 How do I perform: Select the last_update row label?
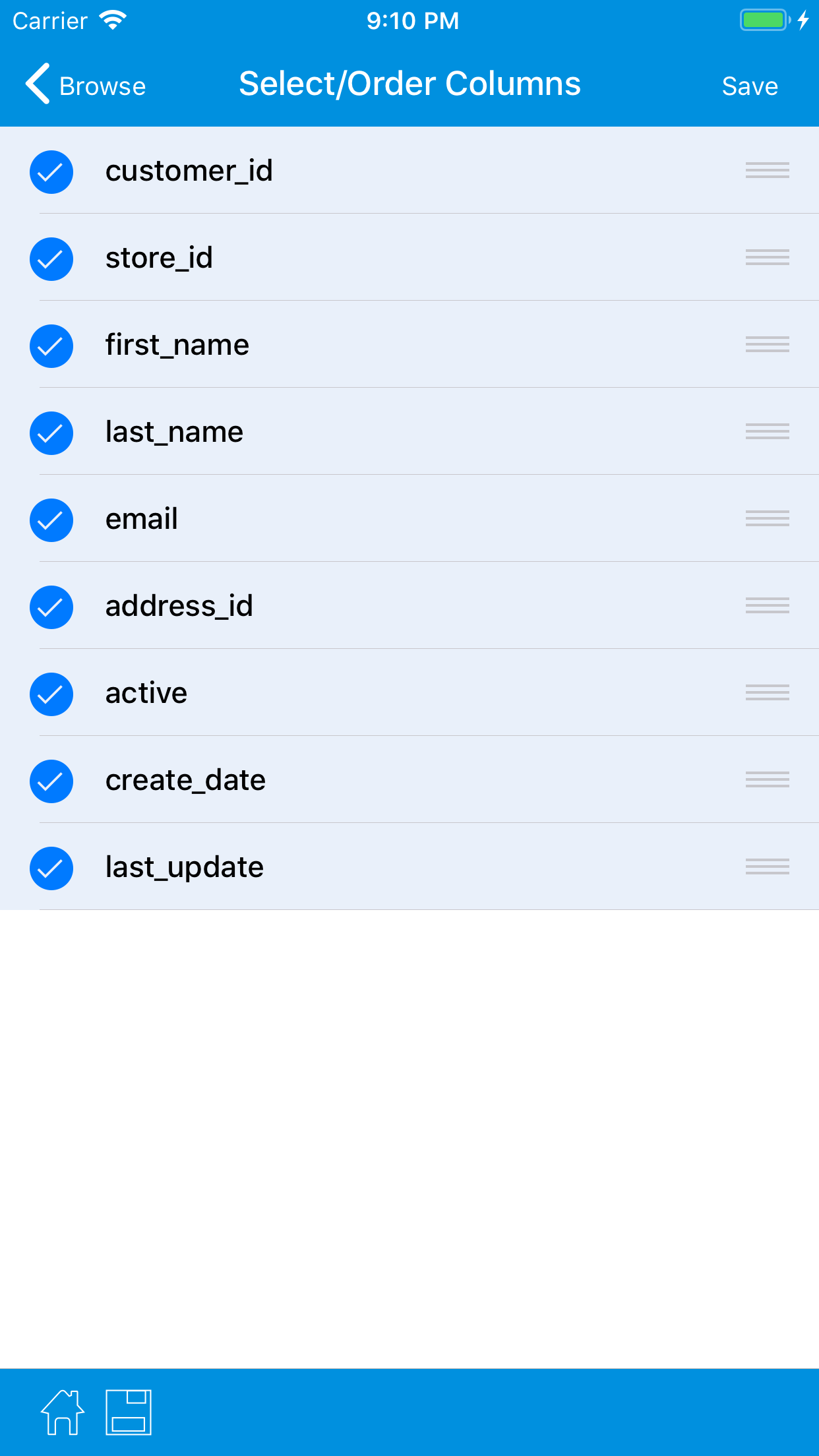pyautogui.click(x=183, y=867)
